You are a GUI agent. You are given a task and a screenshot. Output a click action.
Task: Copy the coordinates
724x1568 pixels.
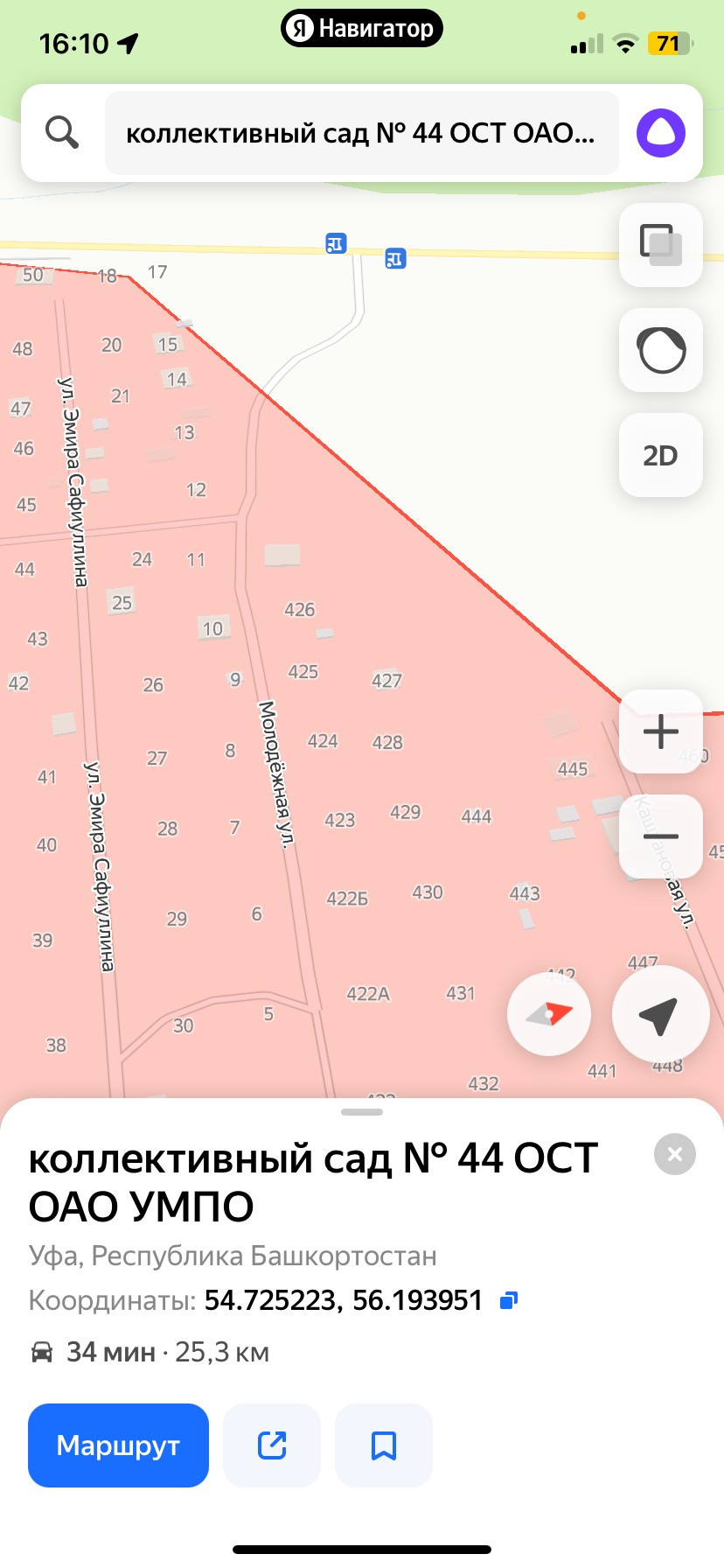[x=509, y=1300]
